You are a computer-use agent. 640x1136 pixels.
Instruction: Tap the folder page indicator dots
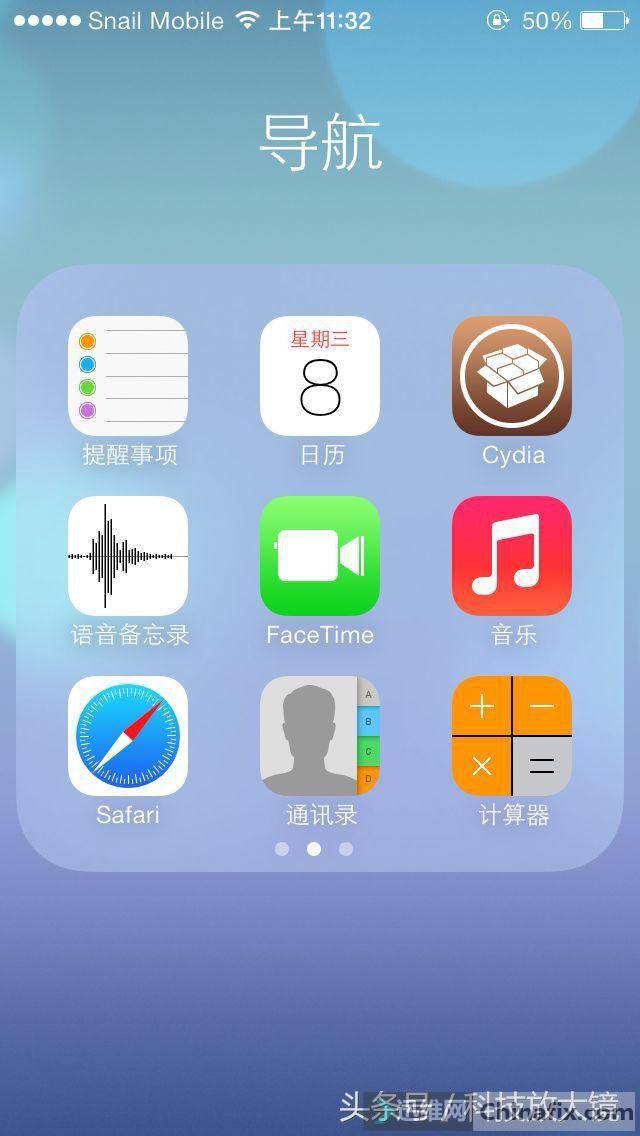point(314,848)
